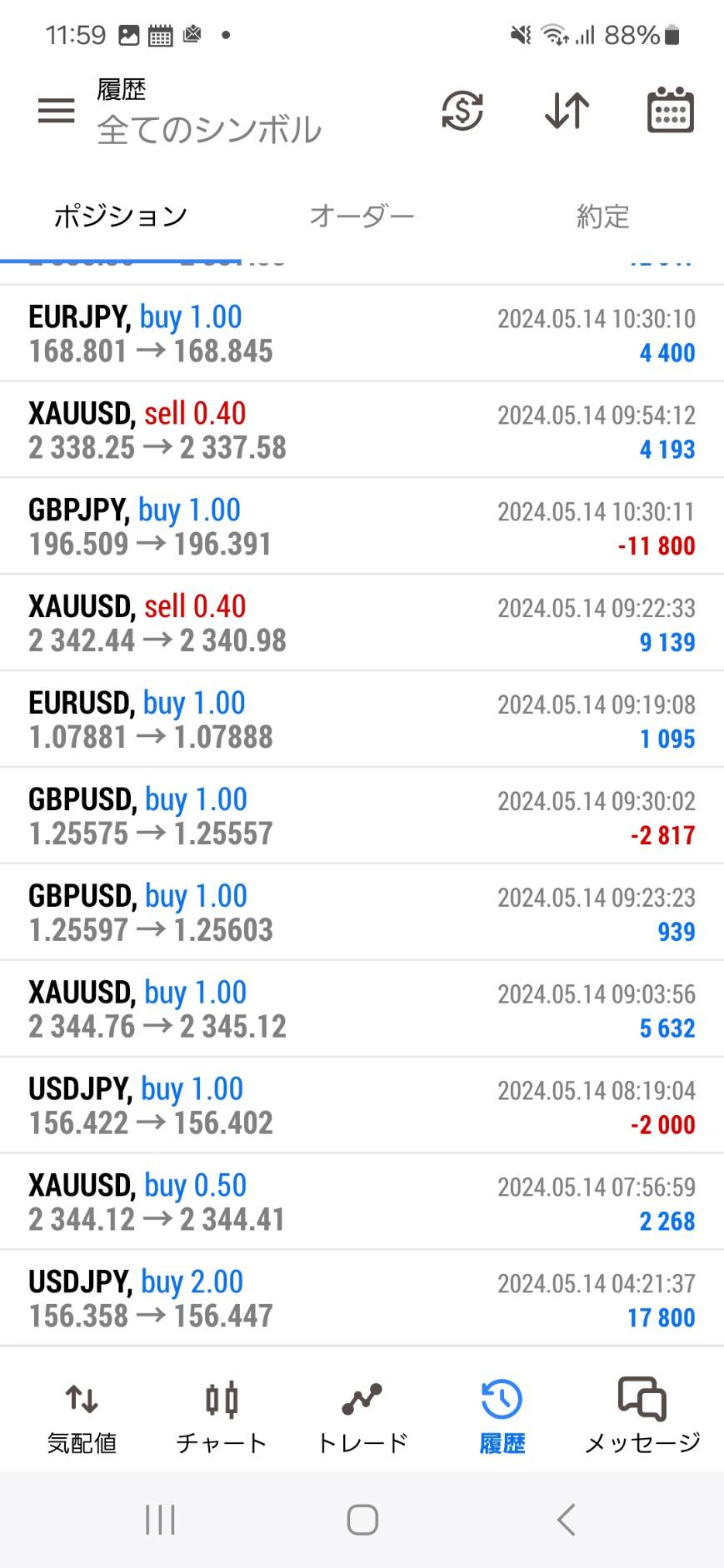Switch to the オーダー tab
The image size is (724, 1568).
coord(362,217)
